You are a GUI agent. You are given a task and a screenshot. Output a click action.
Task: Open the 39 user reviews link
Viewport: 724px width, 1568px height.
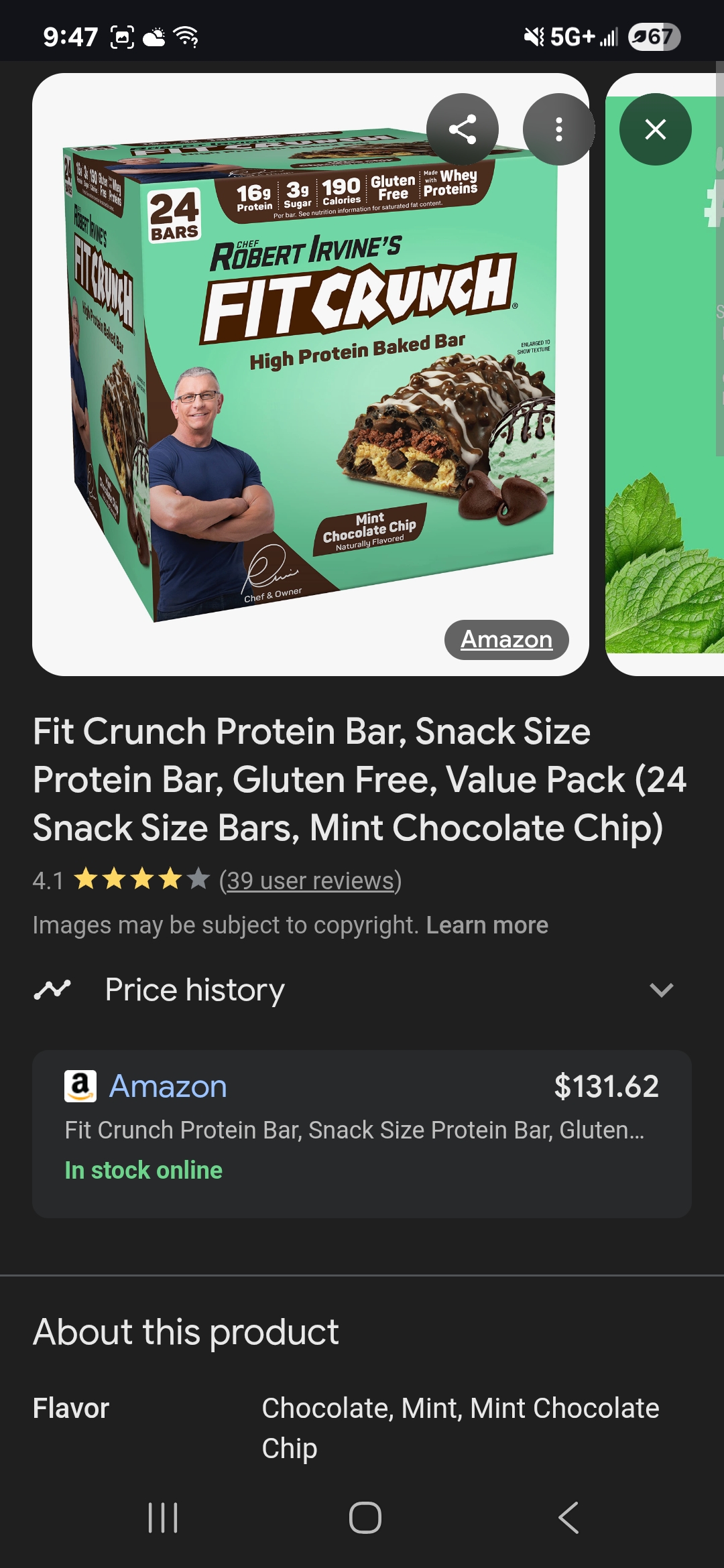310,880
